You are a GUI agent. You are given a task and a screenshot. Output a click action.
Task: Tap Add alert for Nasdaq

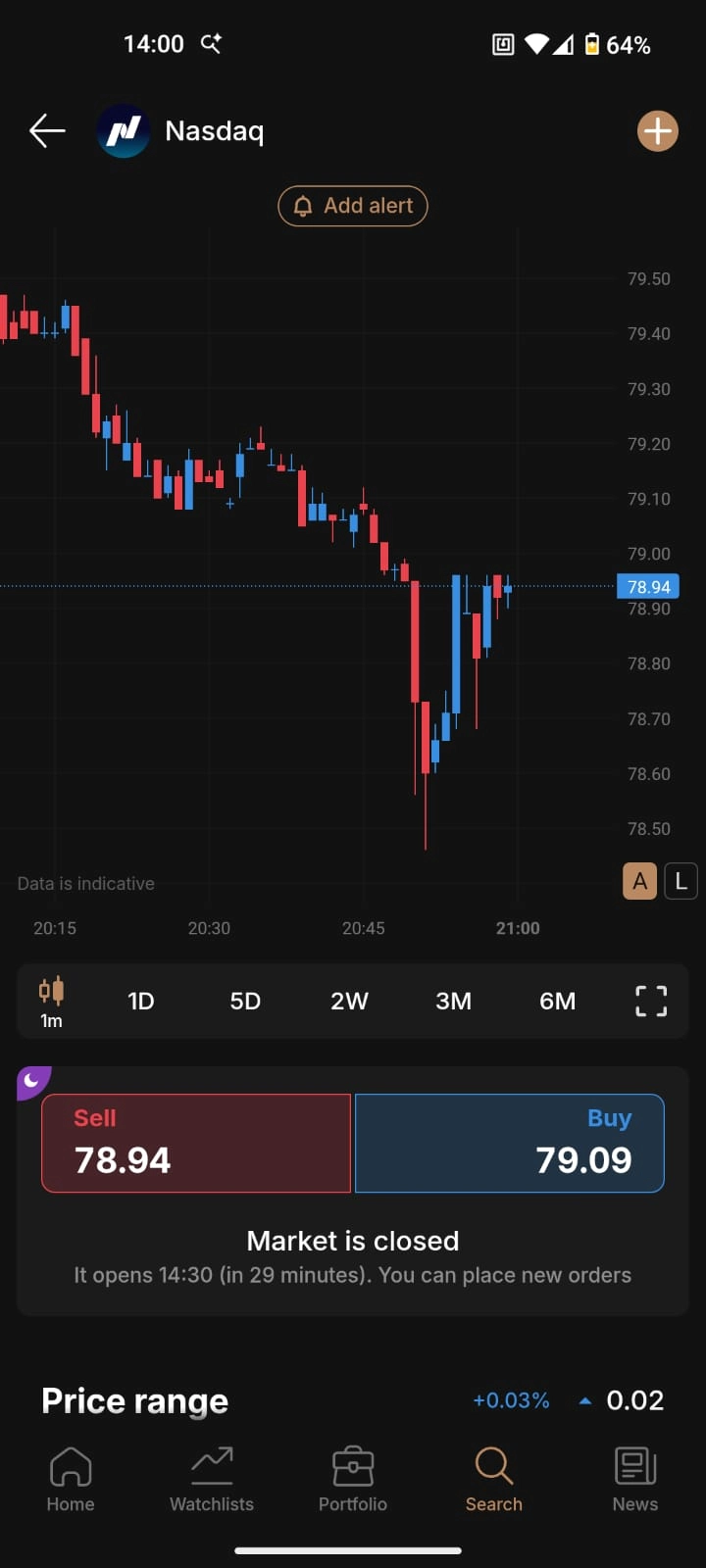[x=352, y=206]
